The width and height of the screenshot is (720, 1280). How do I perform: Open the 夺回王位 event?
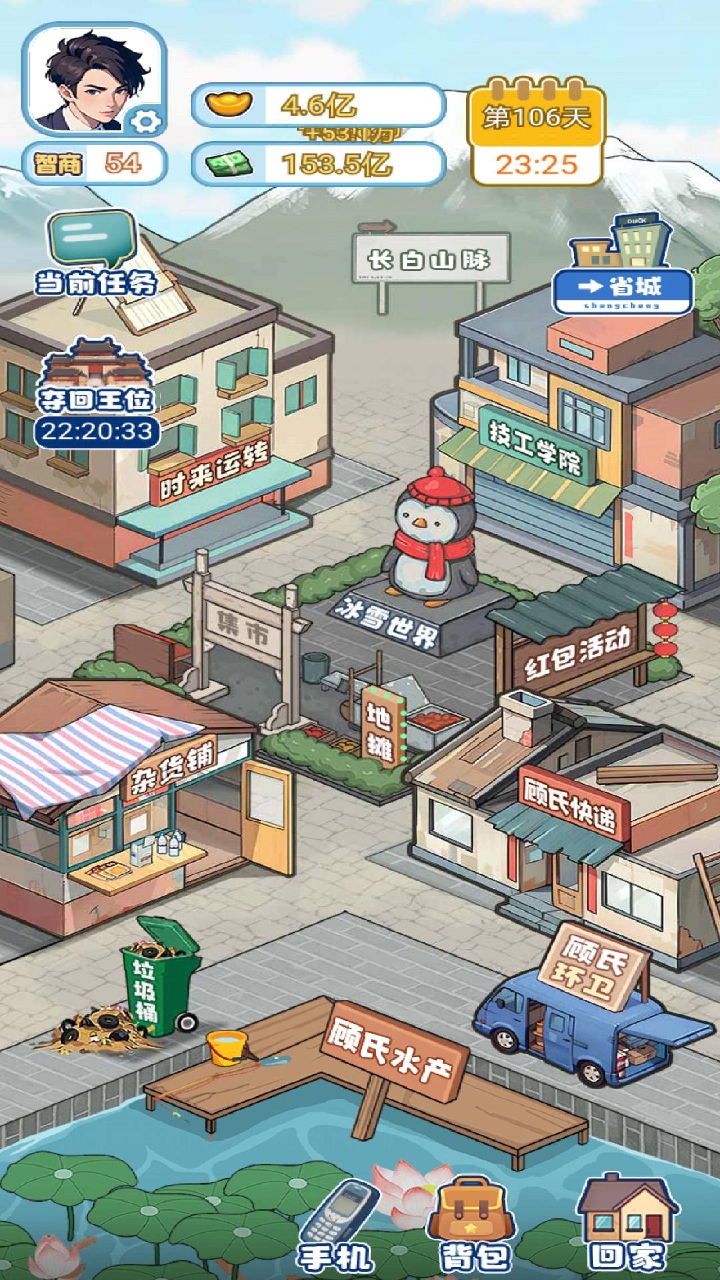pyautogui.click(x=96, y=392)
